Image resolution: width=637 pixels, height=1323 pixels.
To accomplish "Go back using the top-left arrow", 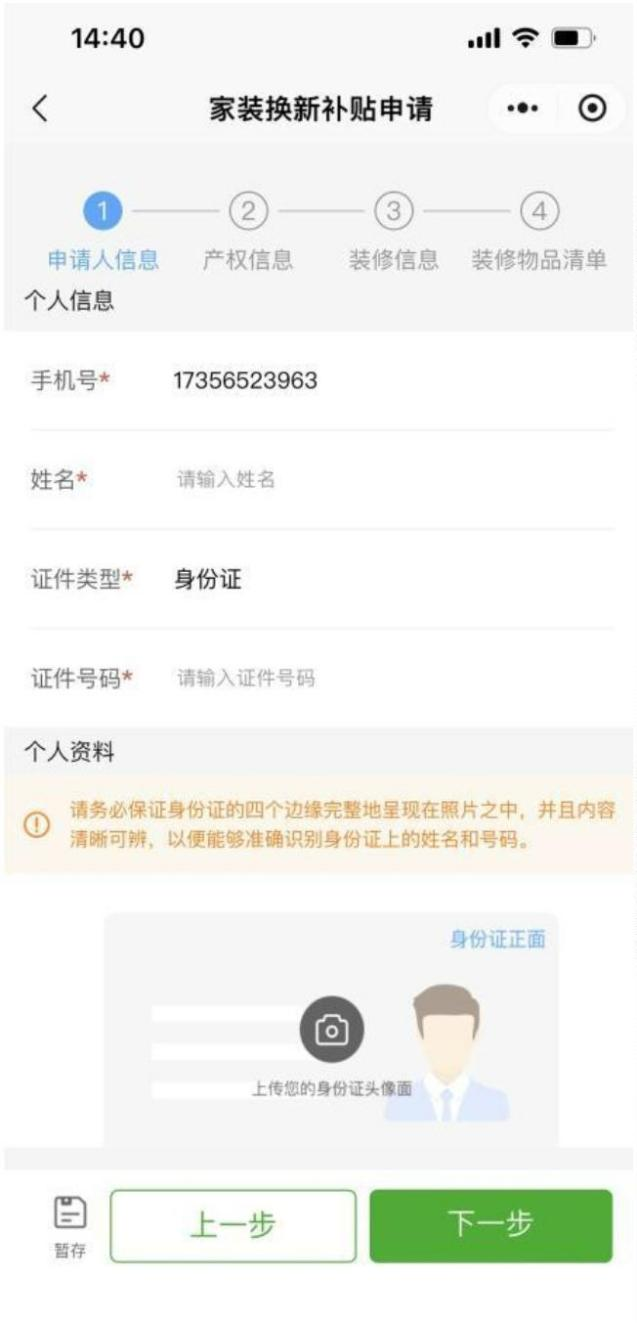I will 40,110.
